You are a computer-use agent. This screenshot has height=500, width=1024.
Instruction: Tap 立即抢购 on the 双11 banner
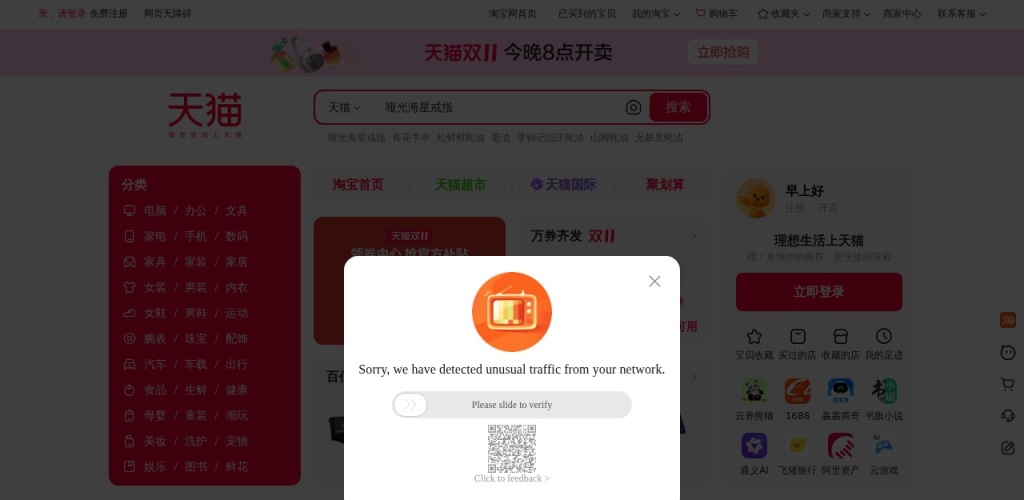coord(722,52)
